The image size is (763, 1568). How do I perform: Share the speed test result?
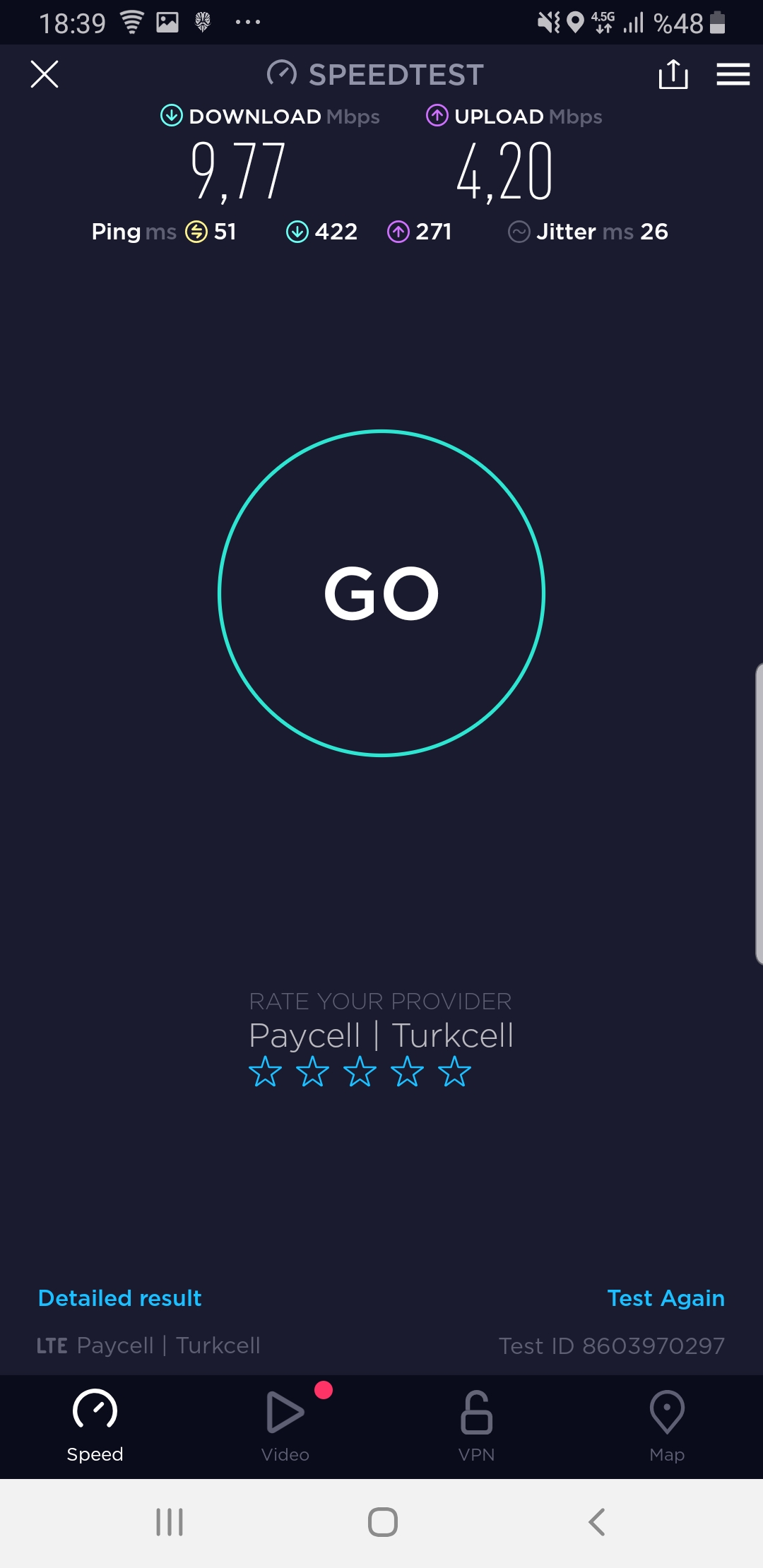coord(673,74)
